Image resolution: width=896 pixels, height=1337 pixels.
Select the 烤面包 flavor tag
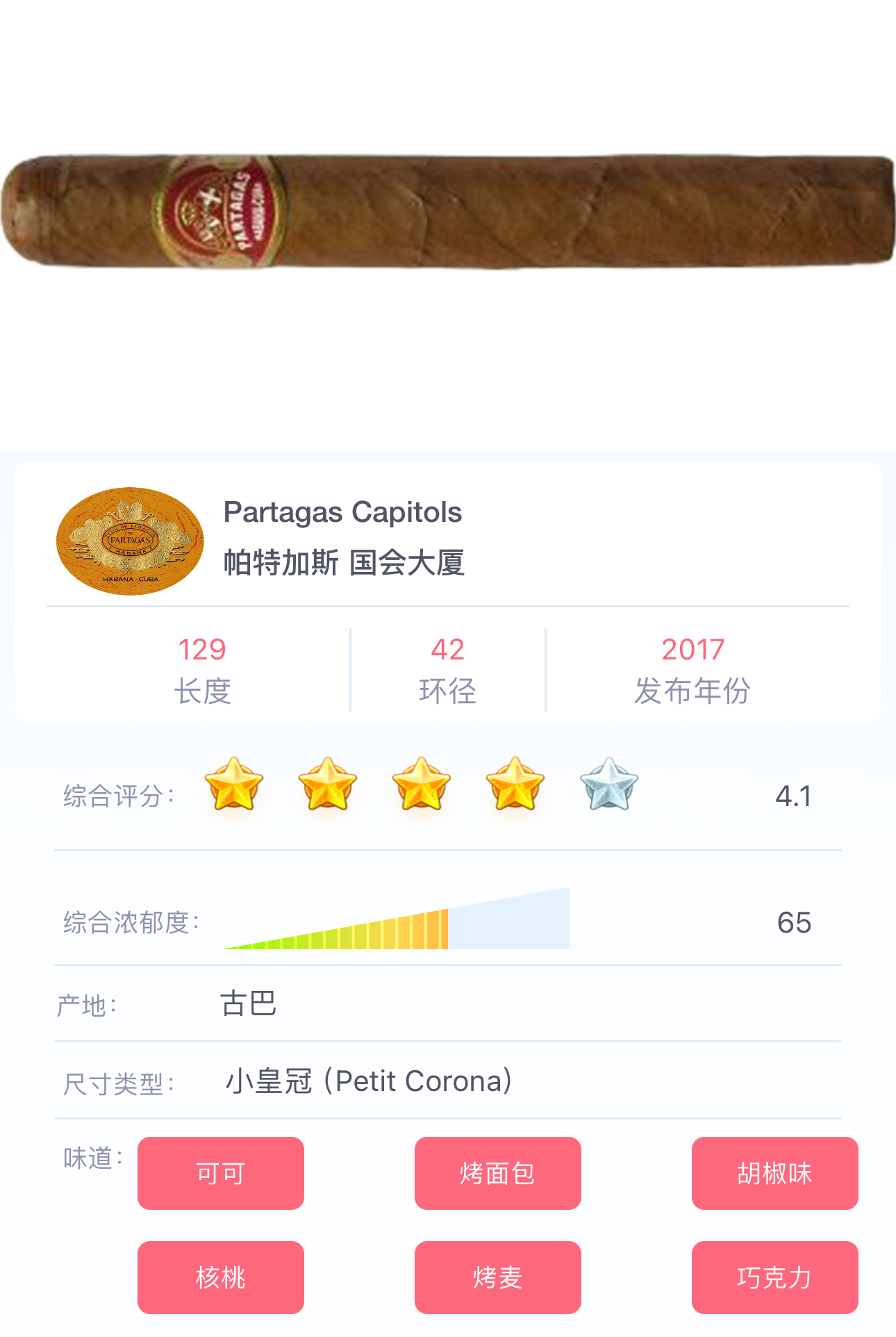tap(497, 1173)
